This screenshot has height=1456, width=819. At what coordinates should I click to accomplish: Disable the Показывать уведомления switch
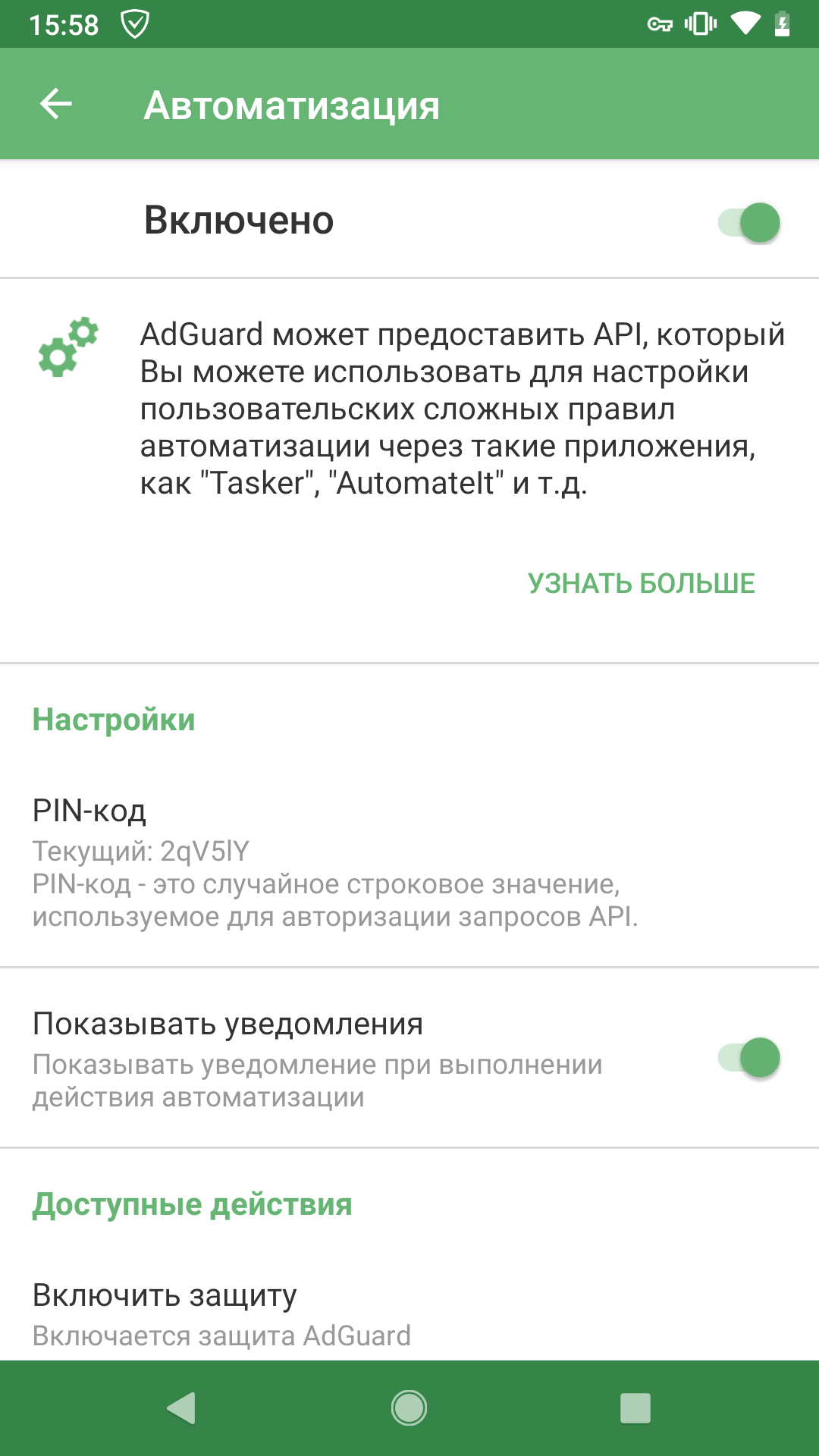[749, 1058]
